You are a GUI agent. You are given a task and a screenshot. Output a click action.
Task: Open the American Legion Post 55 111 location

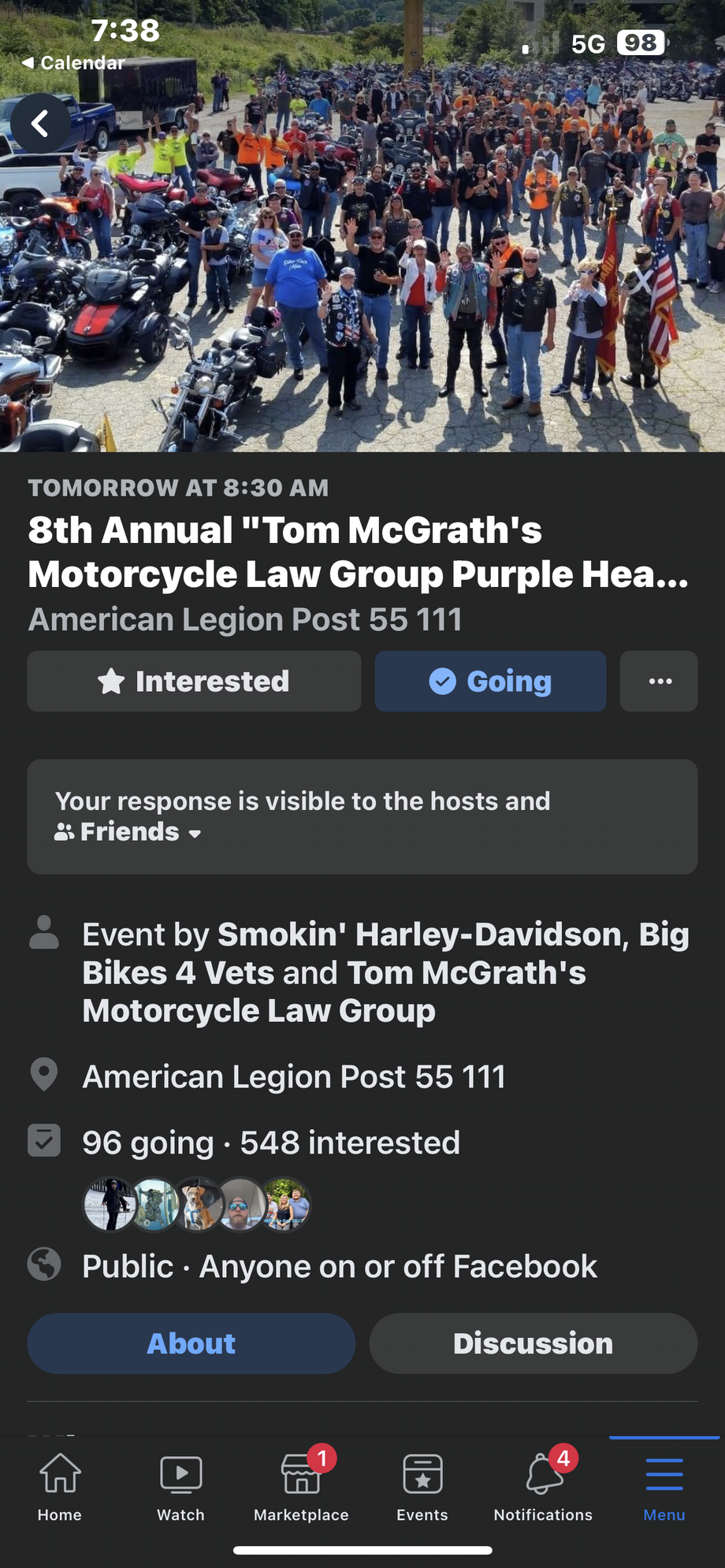click(293, 1076)
